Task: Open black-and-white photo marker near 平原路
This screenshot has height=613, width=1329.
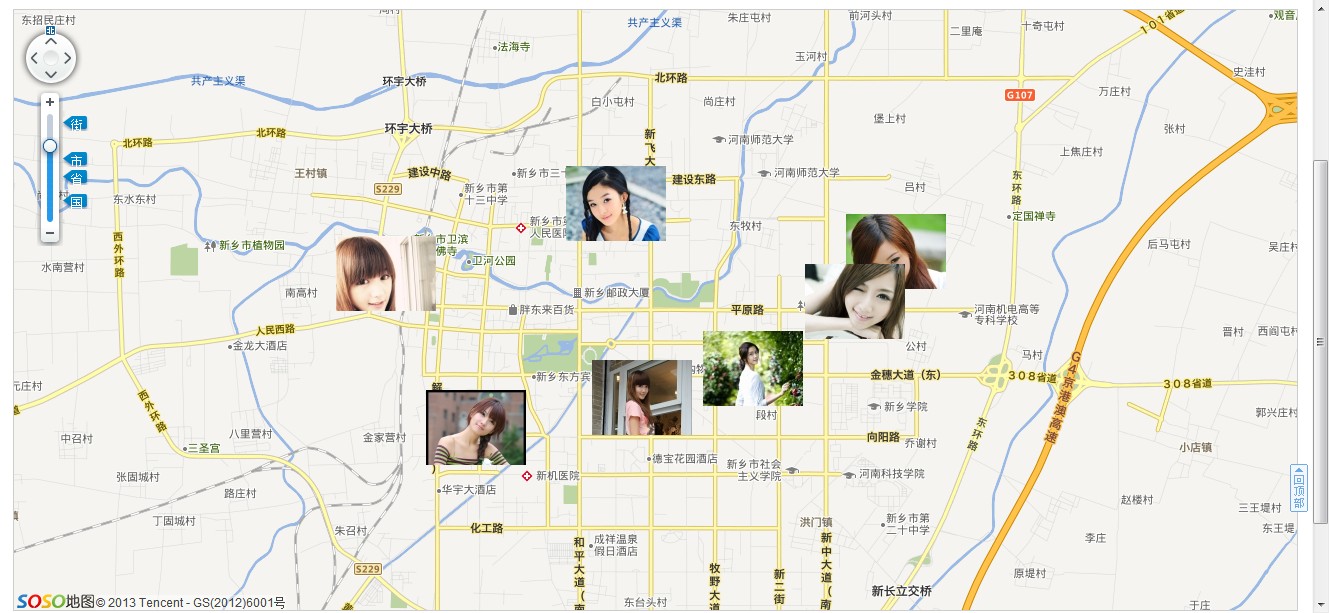Action: [x=854, y=302]
